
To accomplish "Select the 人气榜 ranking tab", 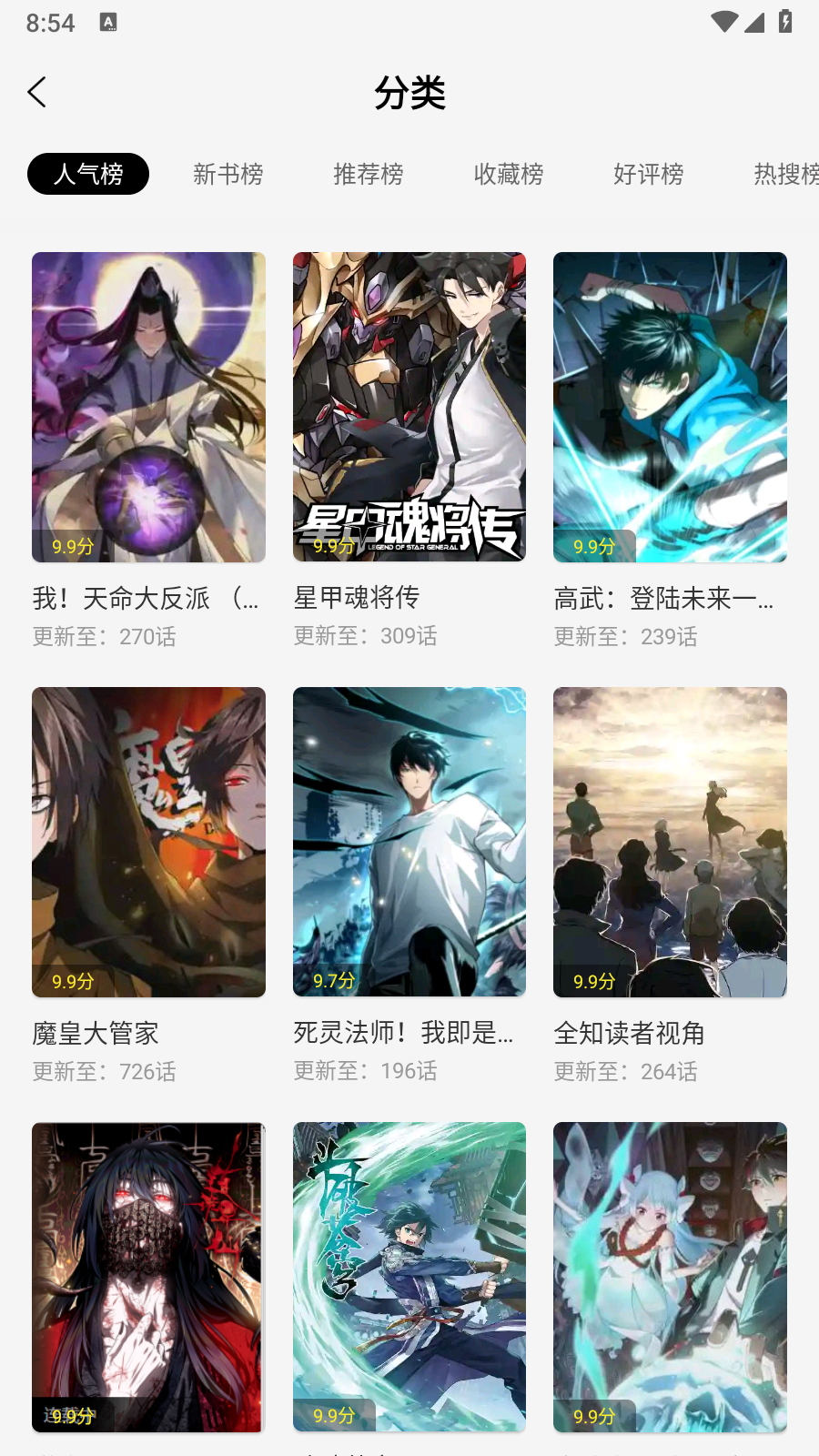I will (87, 173).
